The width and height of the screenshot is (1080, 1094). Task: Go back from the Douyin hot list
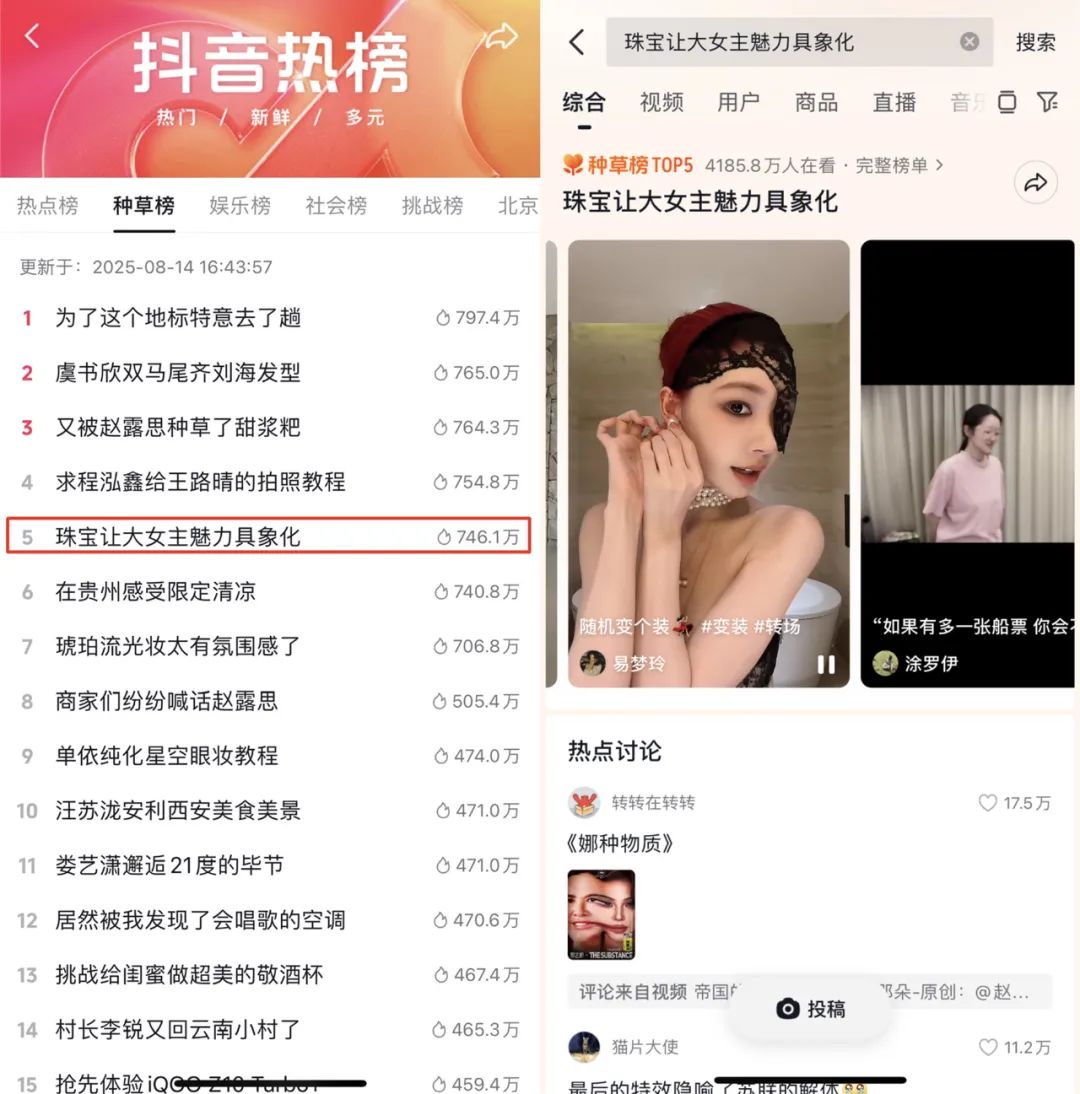point(32,37)
